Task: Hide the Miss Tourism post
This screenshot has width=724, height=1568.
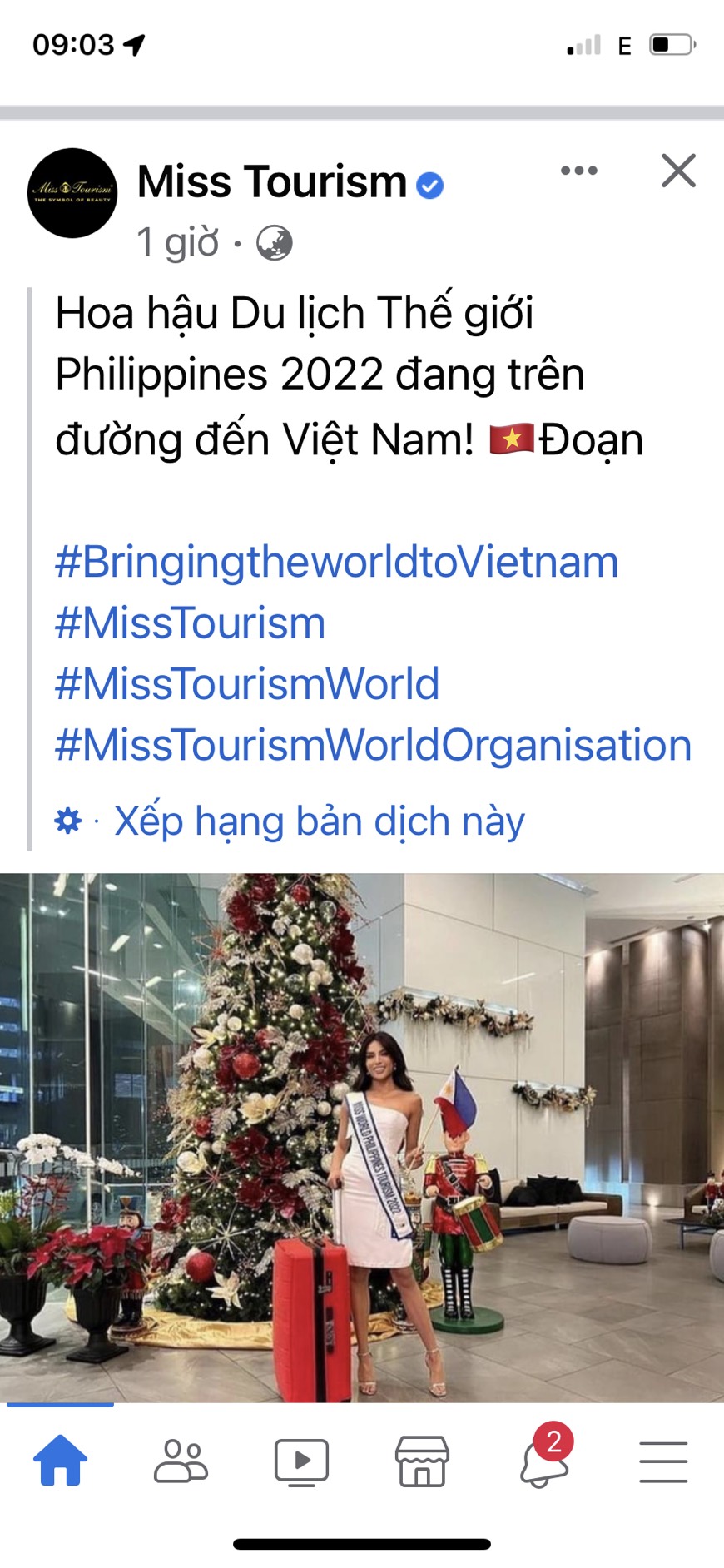Action: [x=678, y=171]
